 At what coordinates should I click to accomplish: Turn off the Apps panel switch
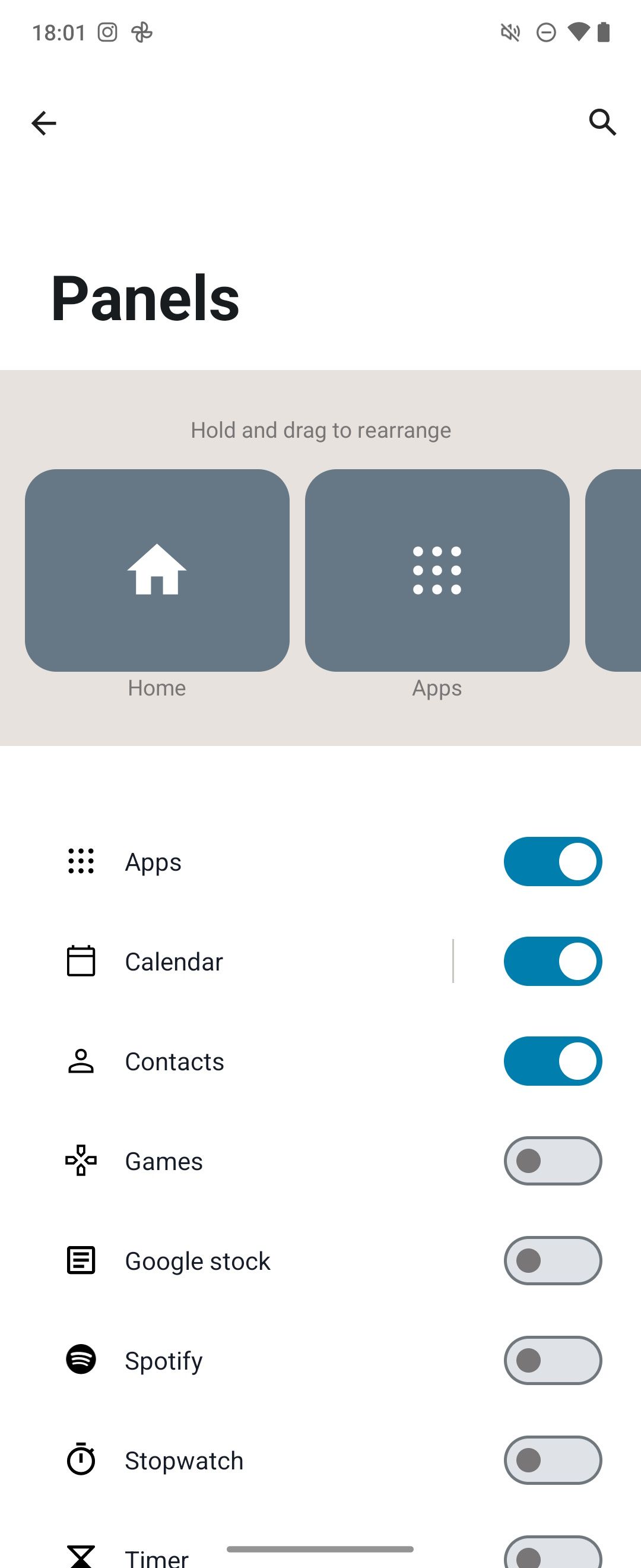click(552, 861)
